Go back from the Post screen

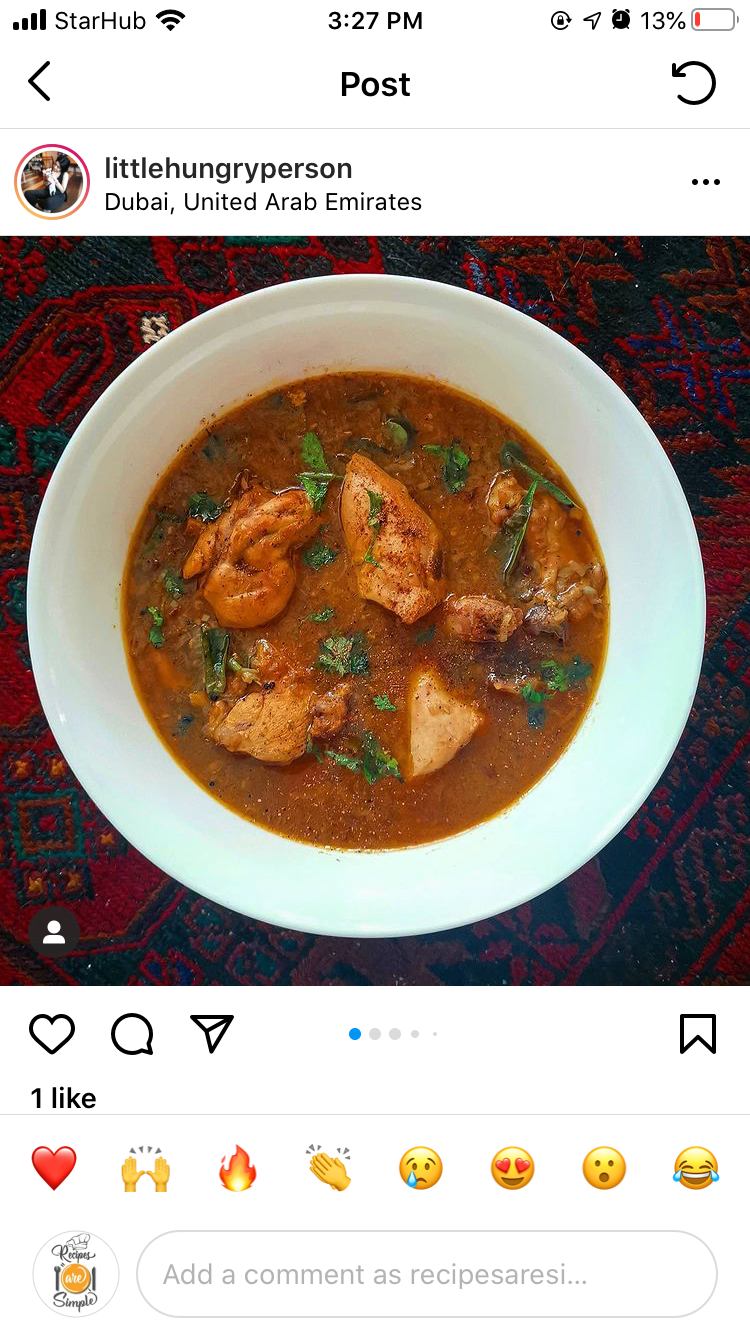(40, 83)
